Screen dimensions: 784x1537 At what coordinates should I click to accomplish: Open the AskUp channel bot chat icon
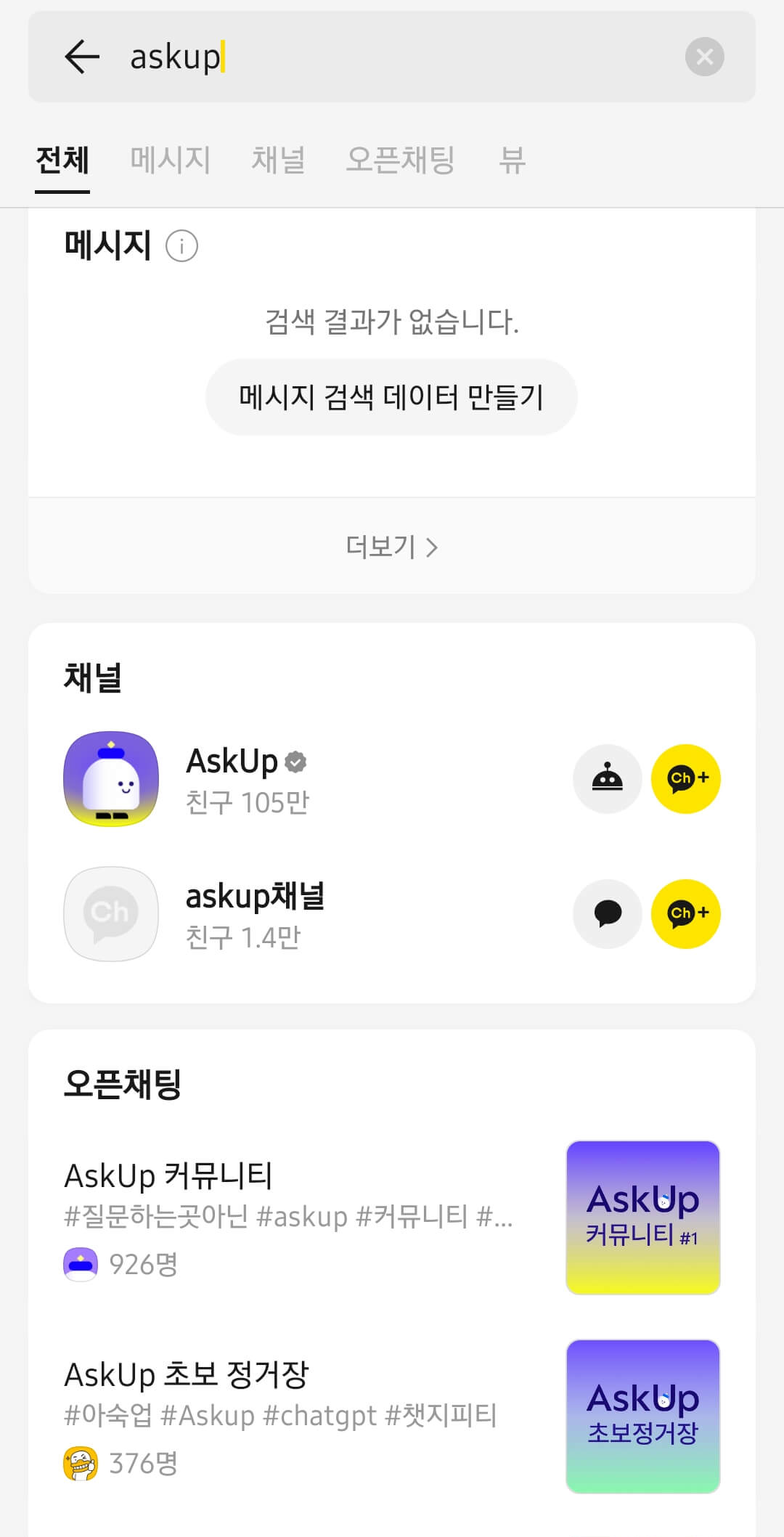click(608, 778)
